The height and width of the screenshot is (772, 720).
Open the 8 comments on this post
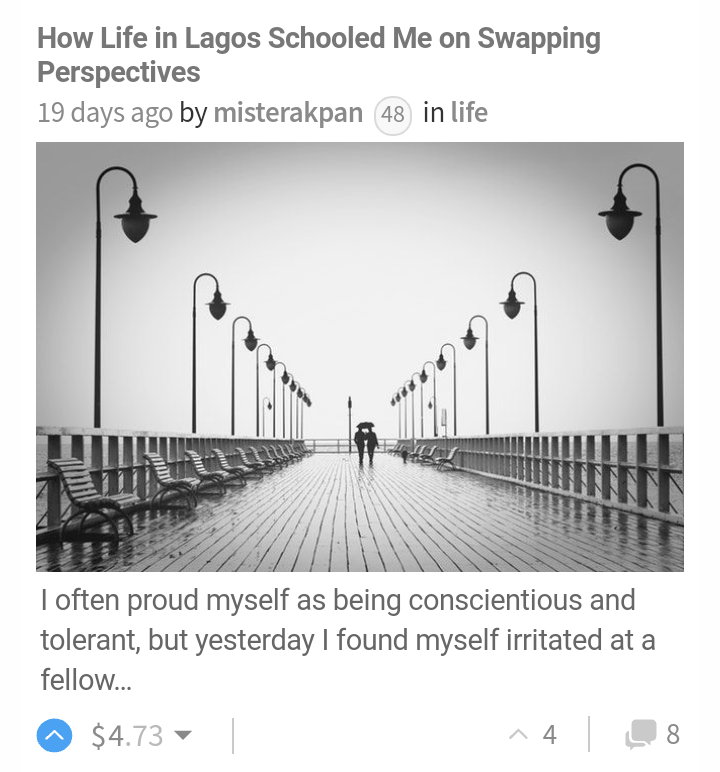[x=652, y=735]
